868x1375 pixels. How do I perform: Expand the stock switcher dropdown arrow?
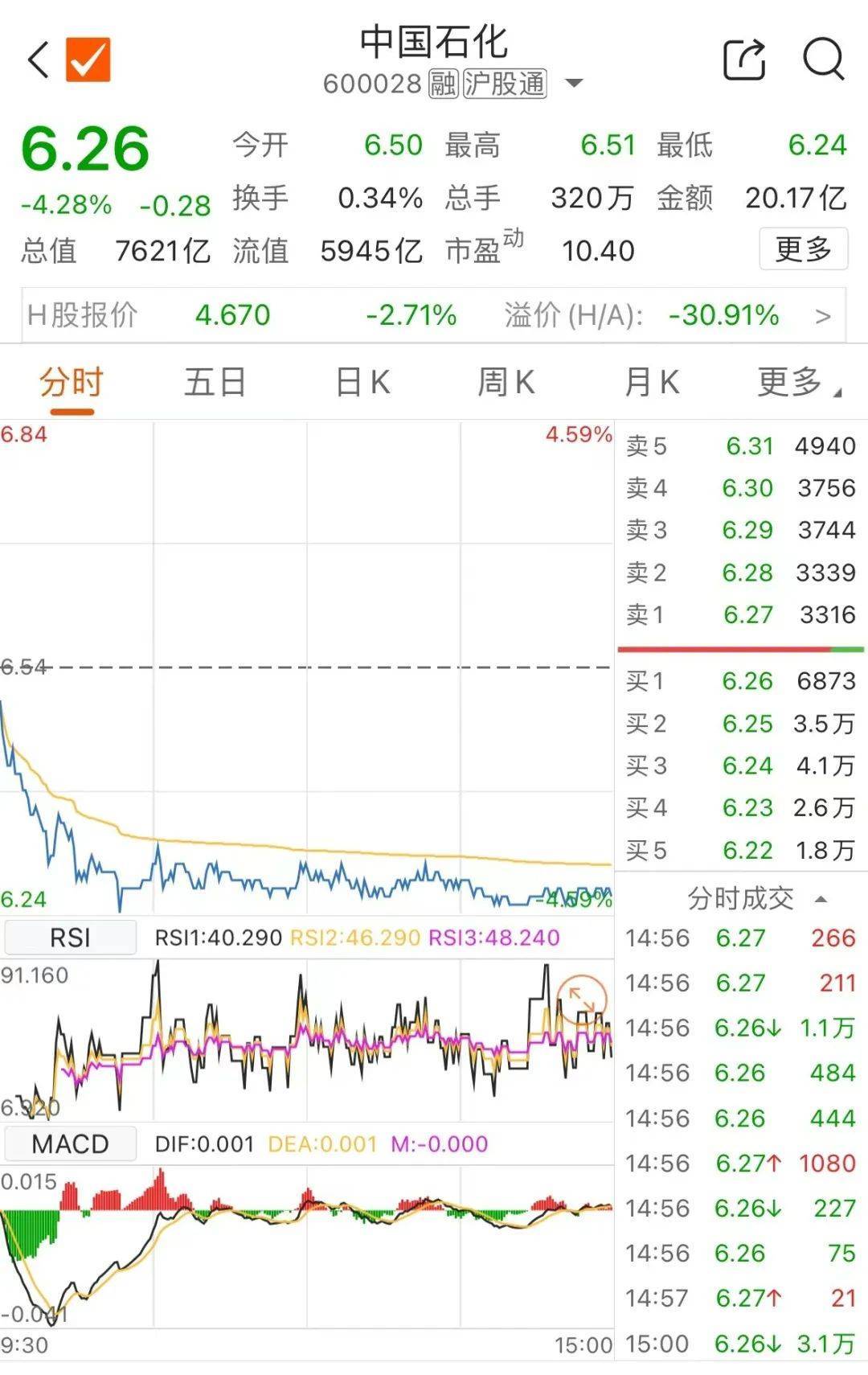(x=574, y=83)
